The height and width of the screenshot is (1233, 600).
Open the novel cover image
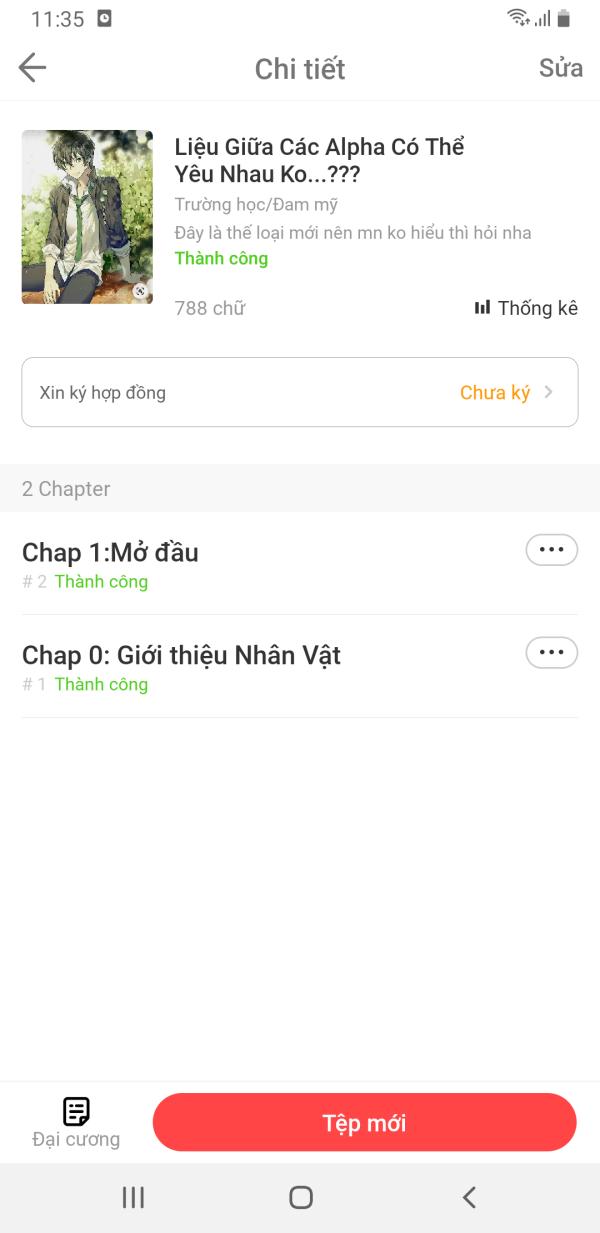(87, 217)
